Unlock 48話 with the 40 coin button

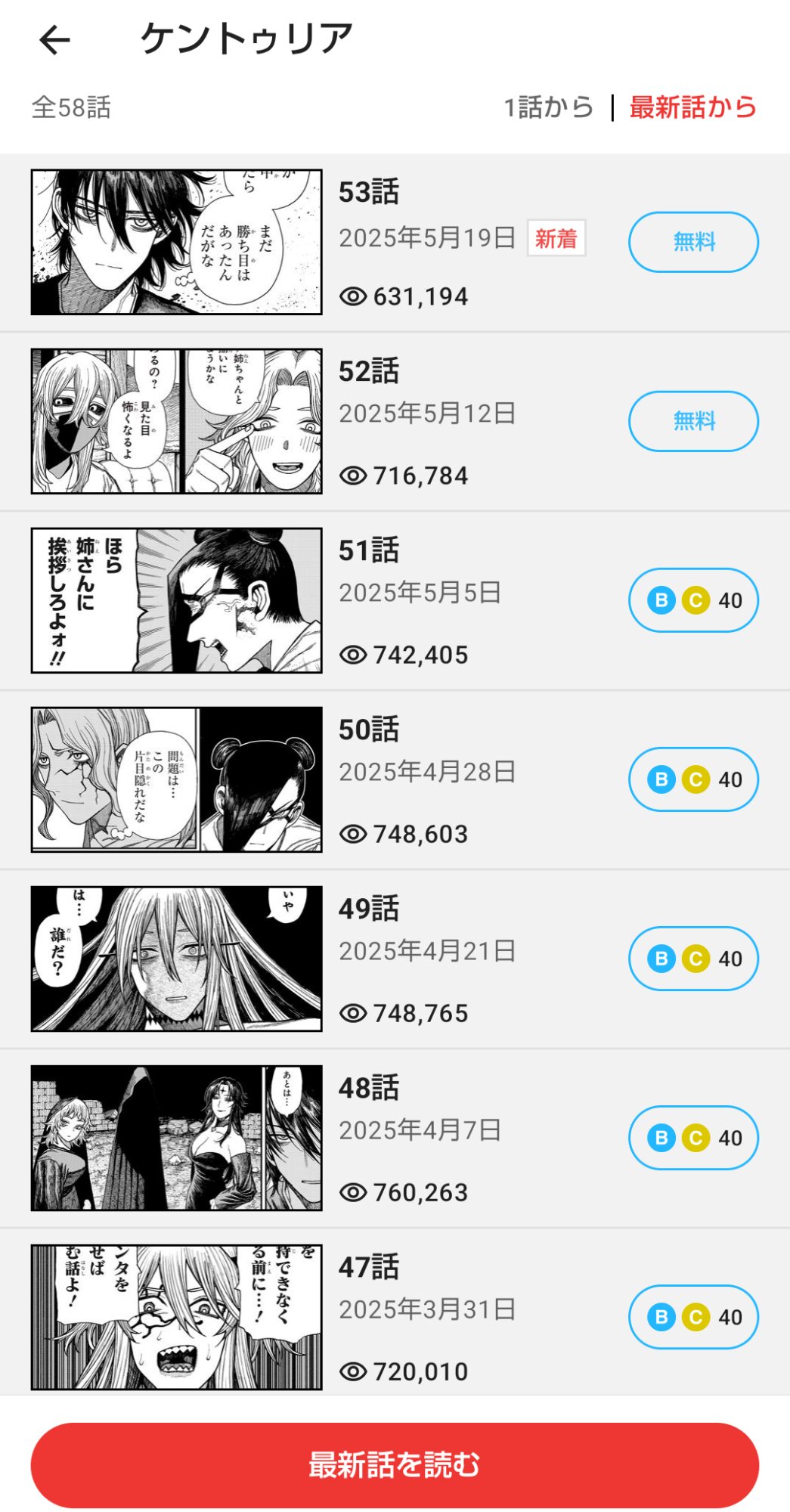[x=693, y=1138]
